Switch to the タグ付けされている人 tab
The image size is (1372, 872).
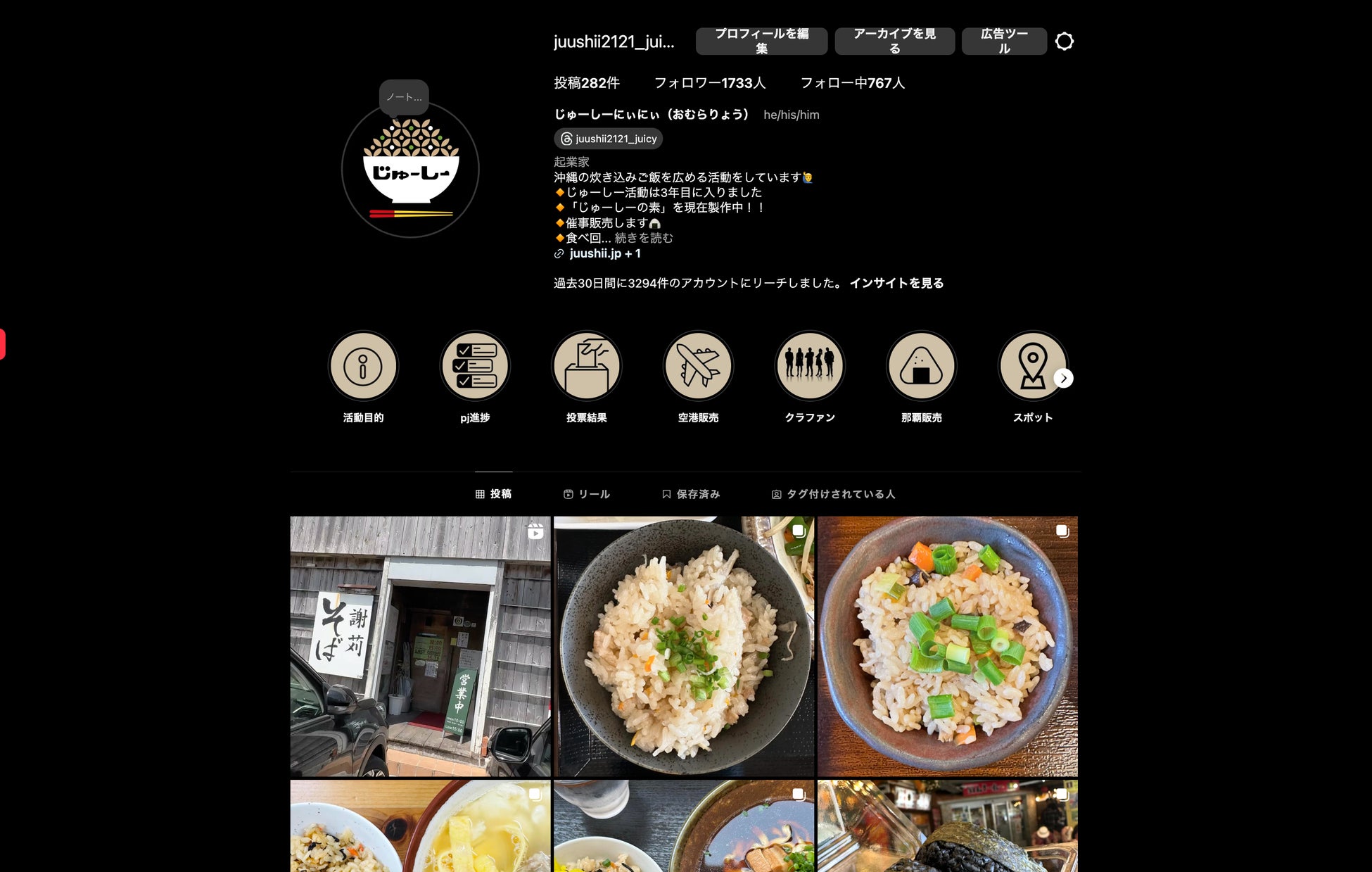tap(834, 494)
